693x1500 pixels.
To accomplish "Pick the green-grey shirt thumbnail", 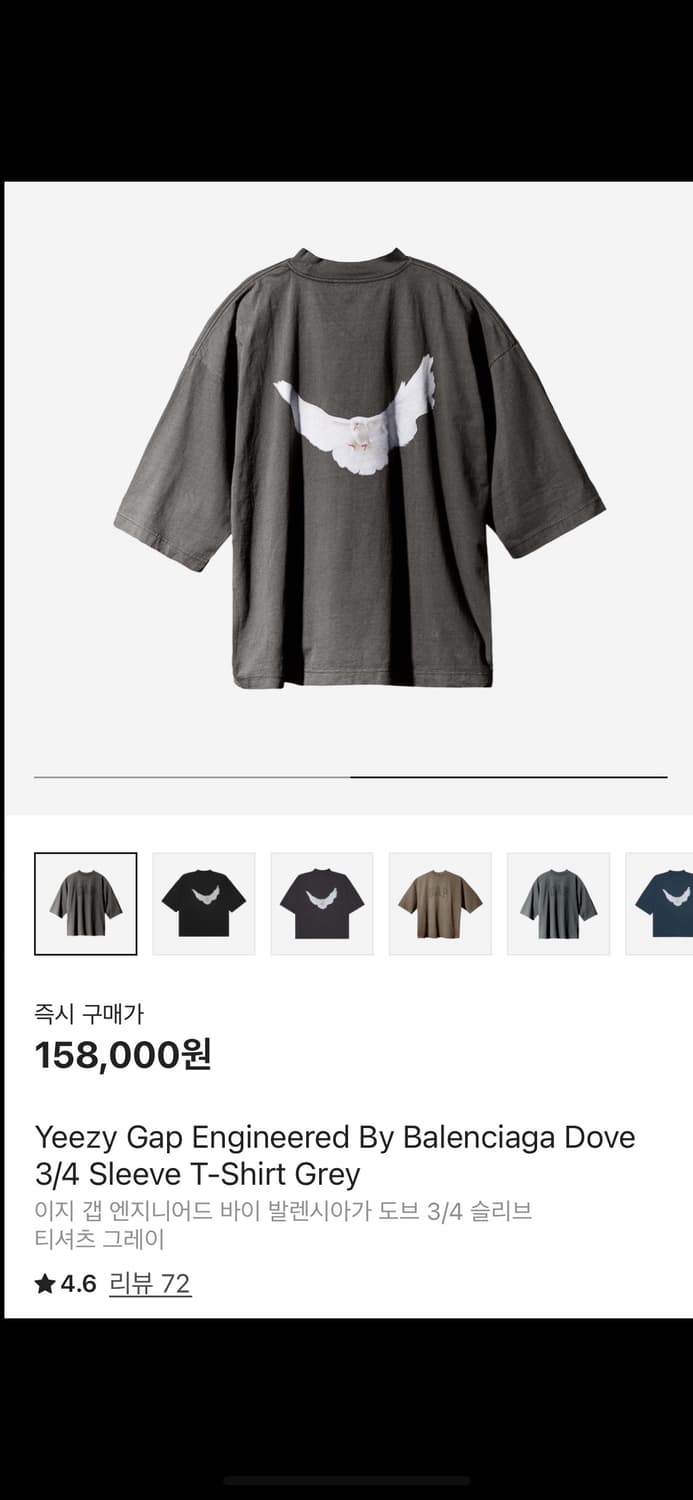I will pyautogui.click(x=558, y=903).
